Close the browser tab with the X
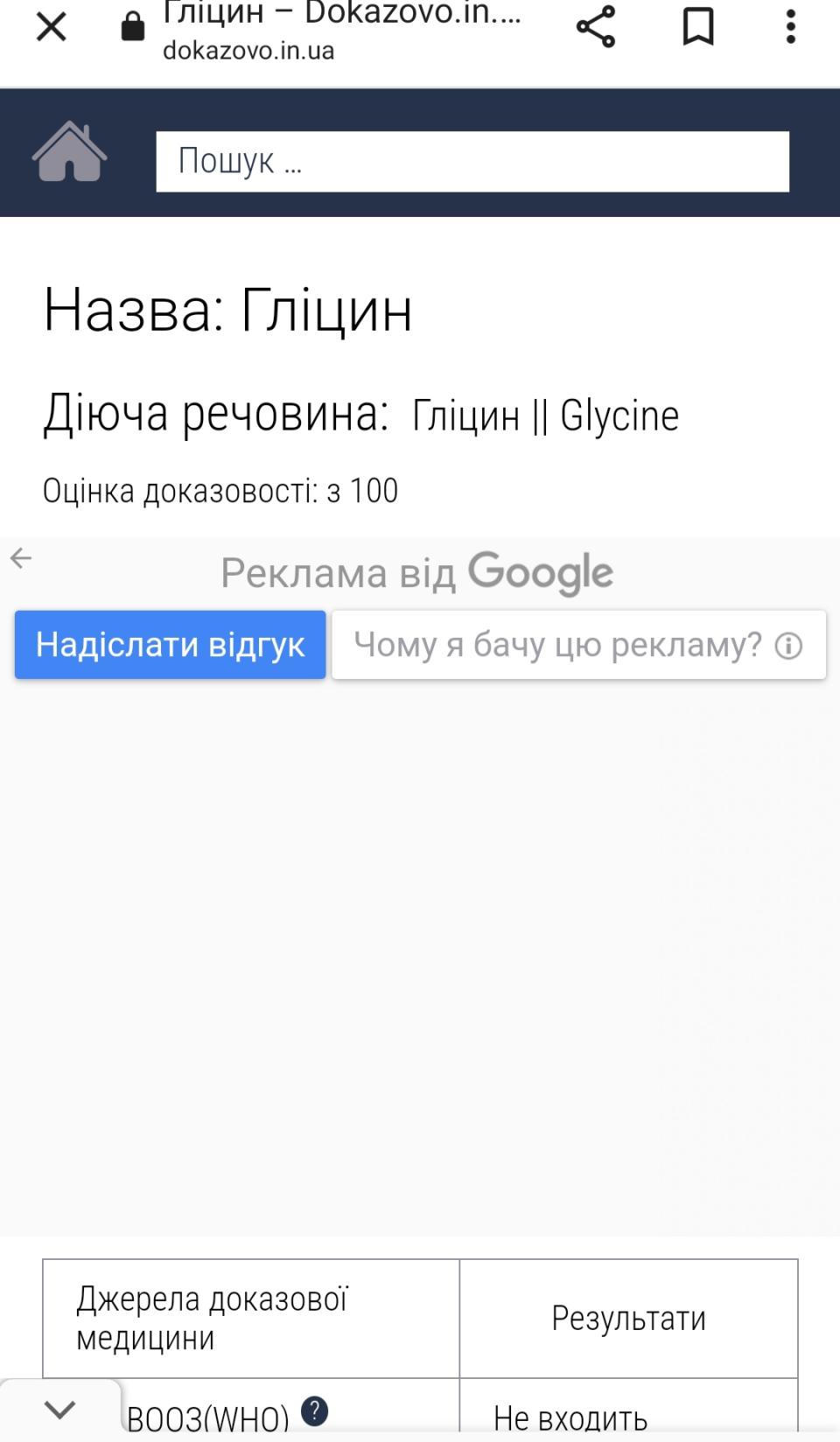840x1442 pixels. pos(52,26)
